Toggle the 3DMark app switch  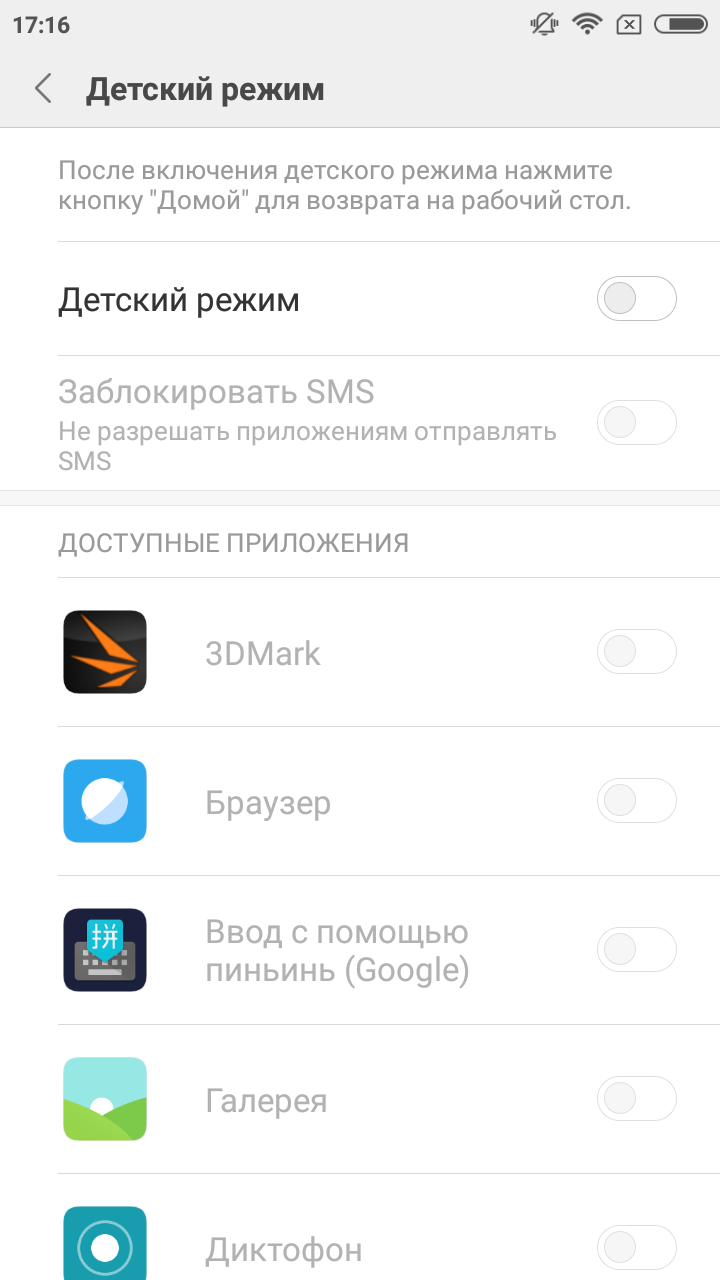pyautogui.click(x=637, y=652)
